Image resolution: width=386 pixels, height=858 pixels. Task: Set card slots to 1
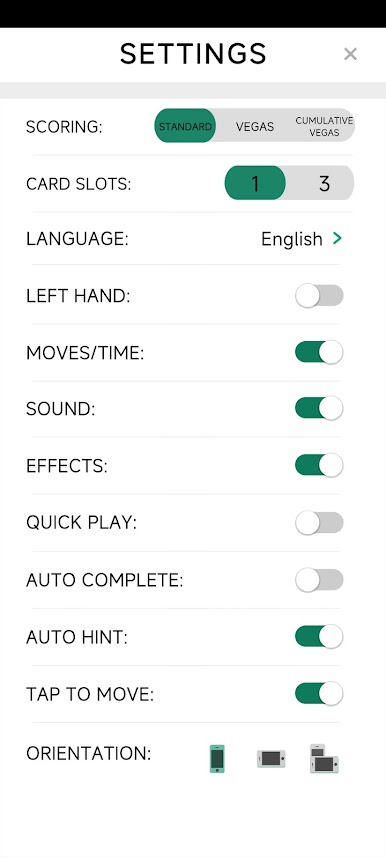click(255, 183)
